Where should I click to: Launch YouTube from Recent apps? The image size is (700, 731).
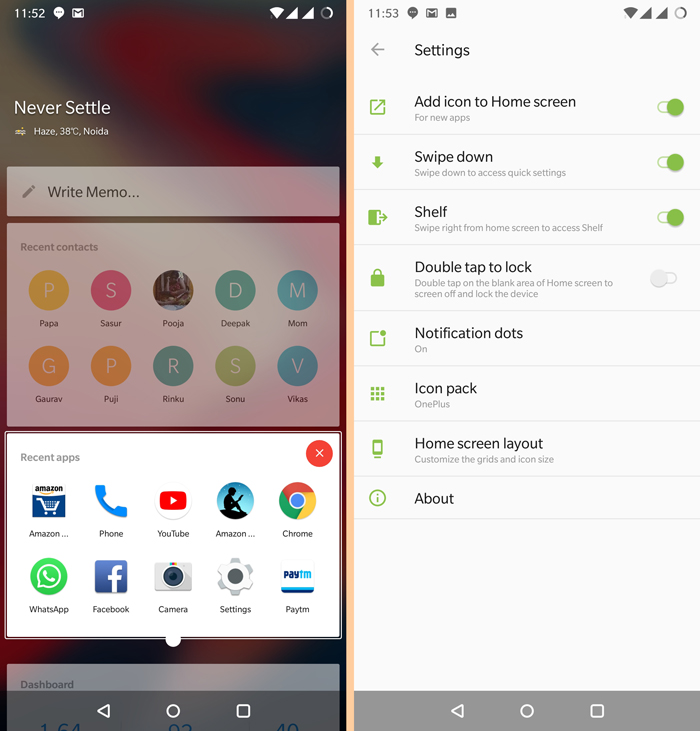tap(173, 510)
